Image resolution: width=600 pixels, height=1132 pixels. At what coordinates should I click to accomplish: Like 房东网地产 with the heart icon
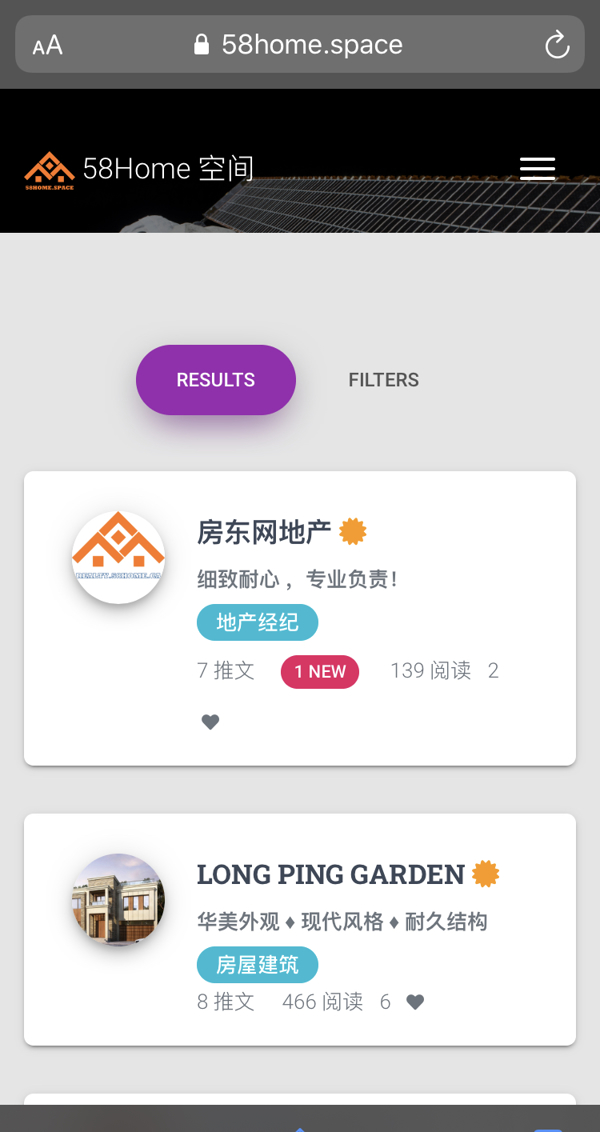[210, 722]
